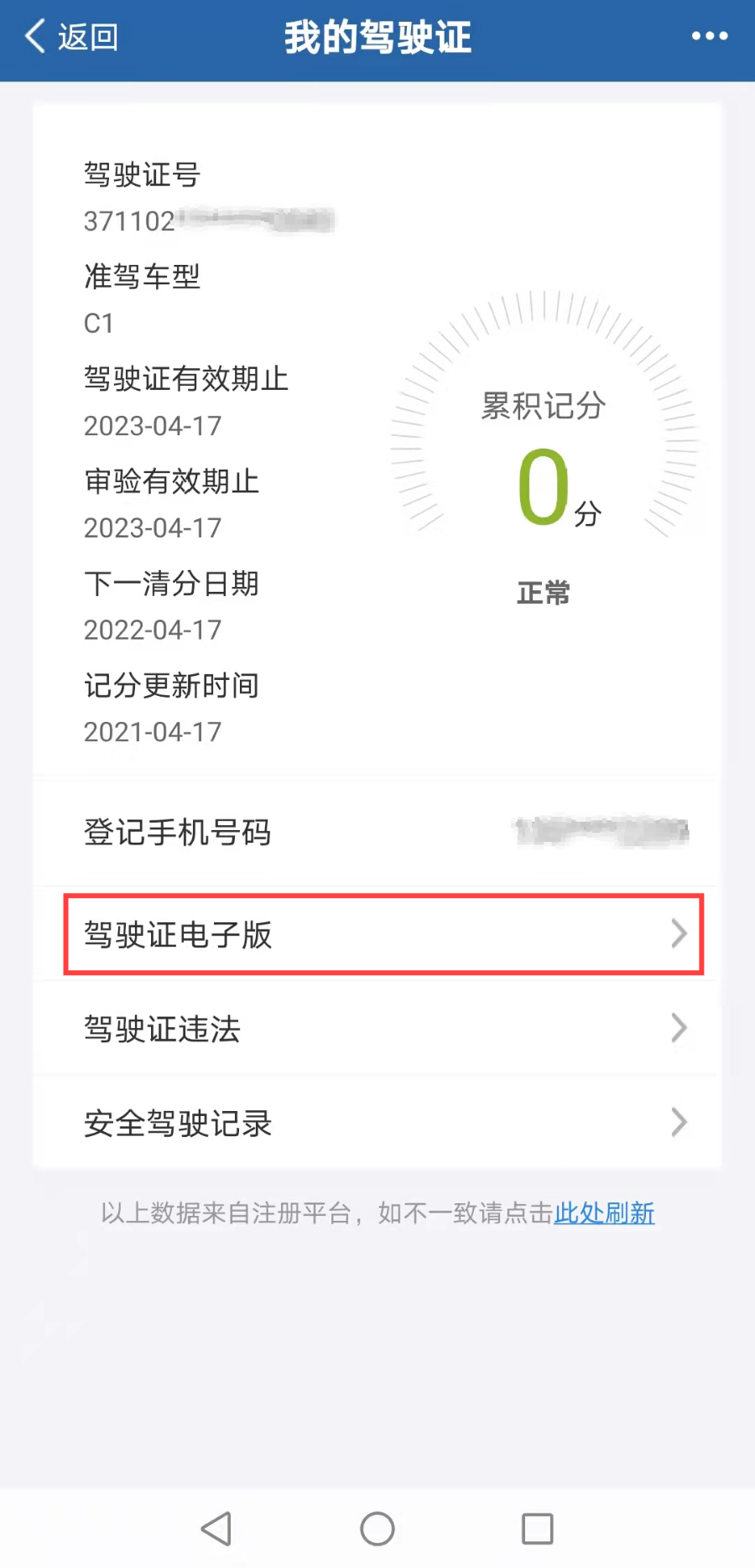Open the three-dot overflow menu
755x1568 pixels.
click(x=709, y=36)
